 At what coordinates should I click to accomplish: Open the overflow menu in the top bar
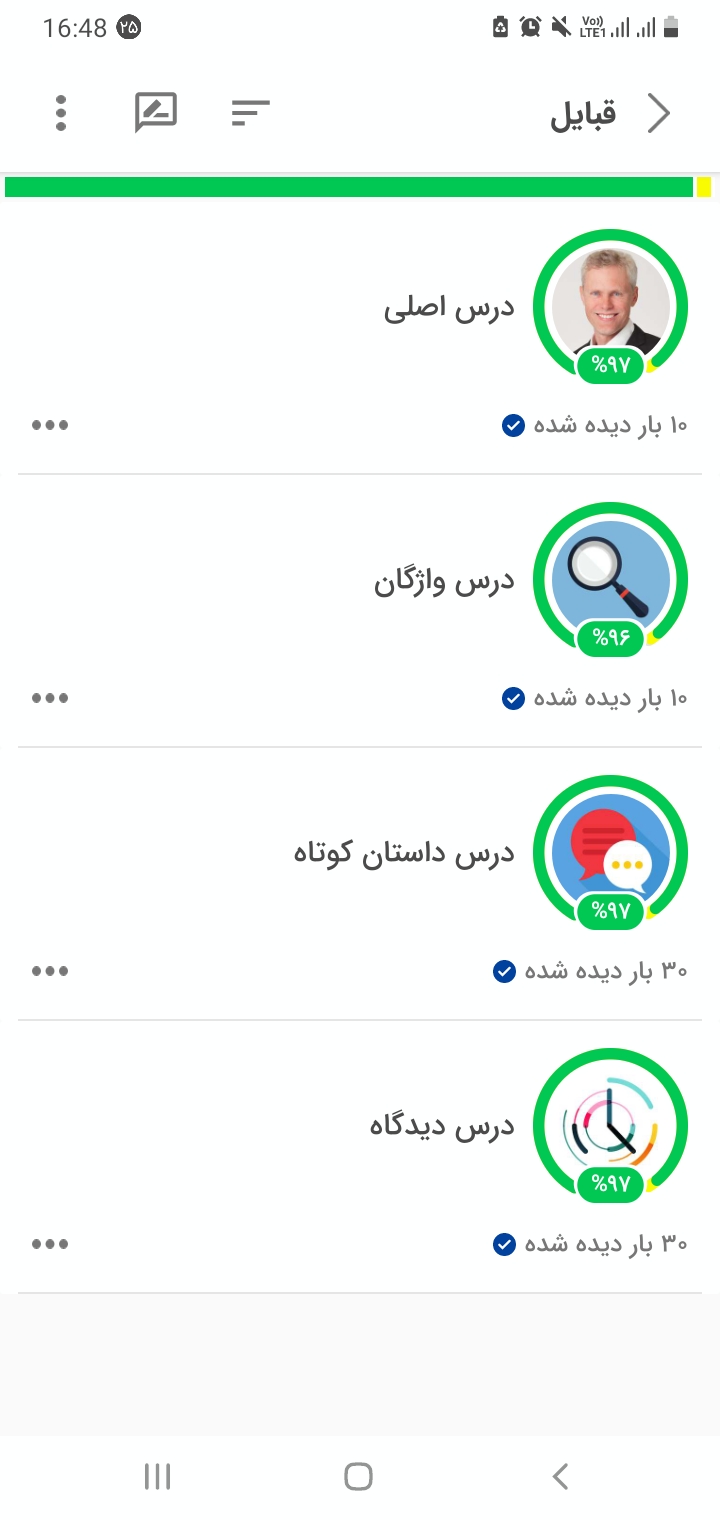[61, 113]
